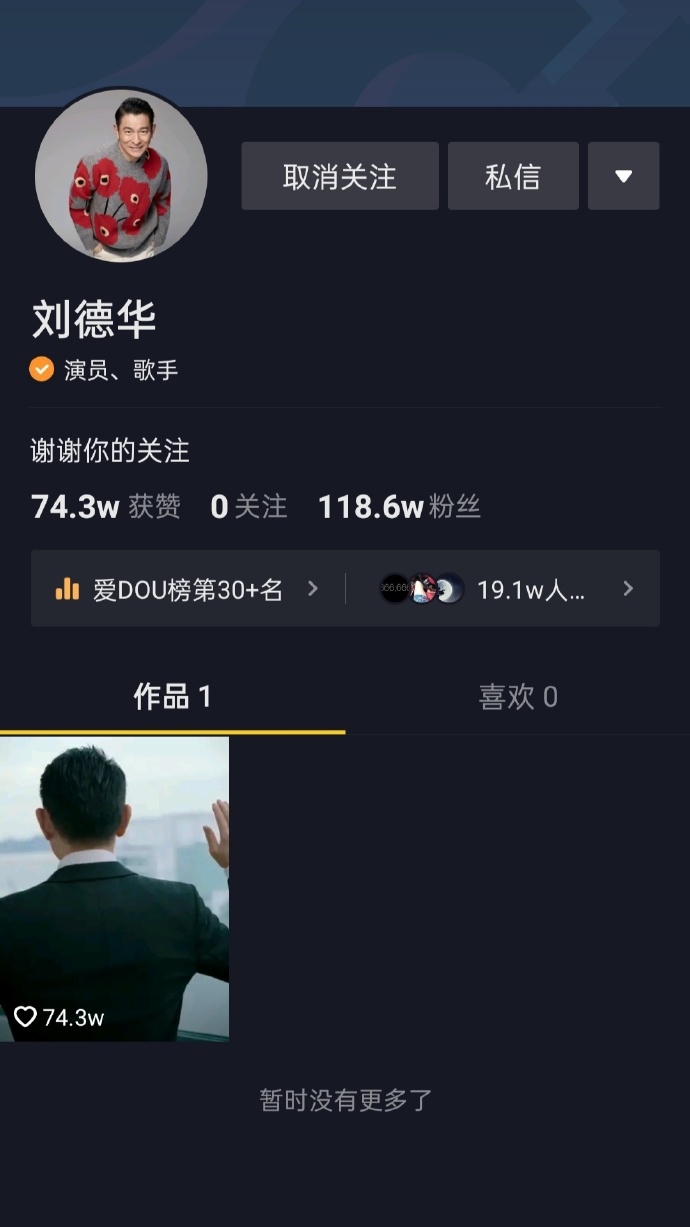View the 118.6w 粉丝 followers list

(399, 507)
